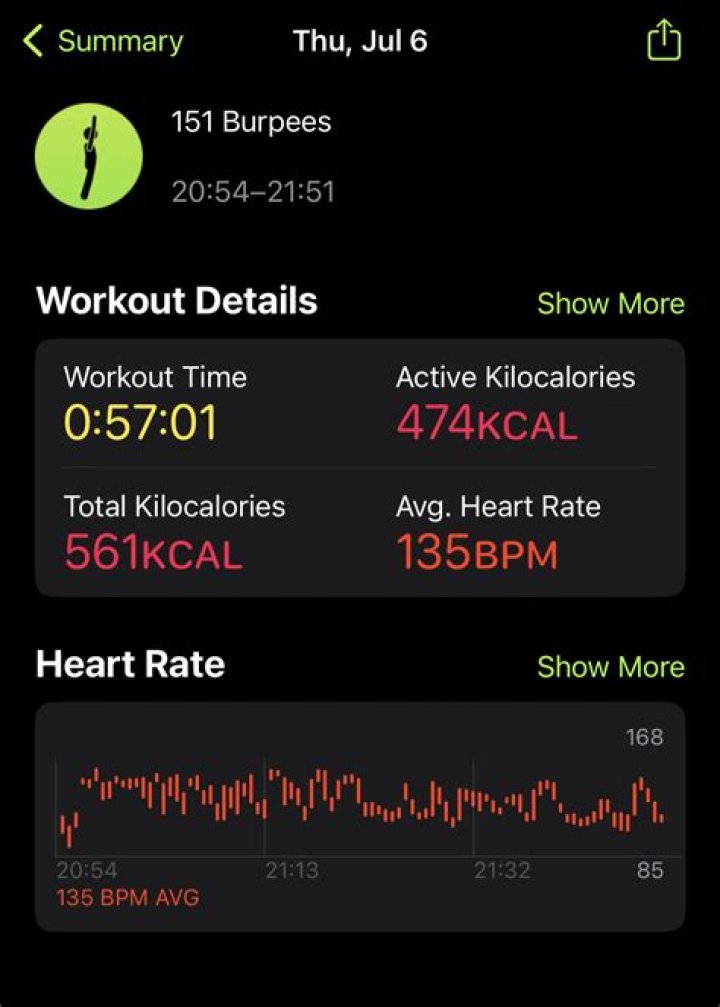Share this workout
The image size is (720, 1007).
tap(664, 42)
